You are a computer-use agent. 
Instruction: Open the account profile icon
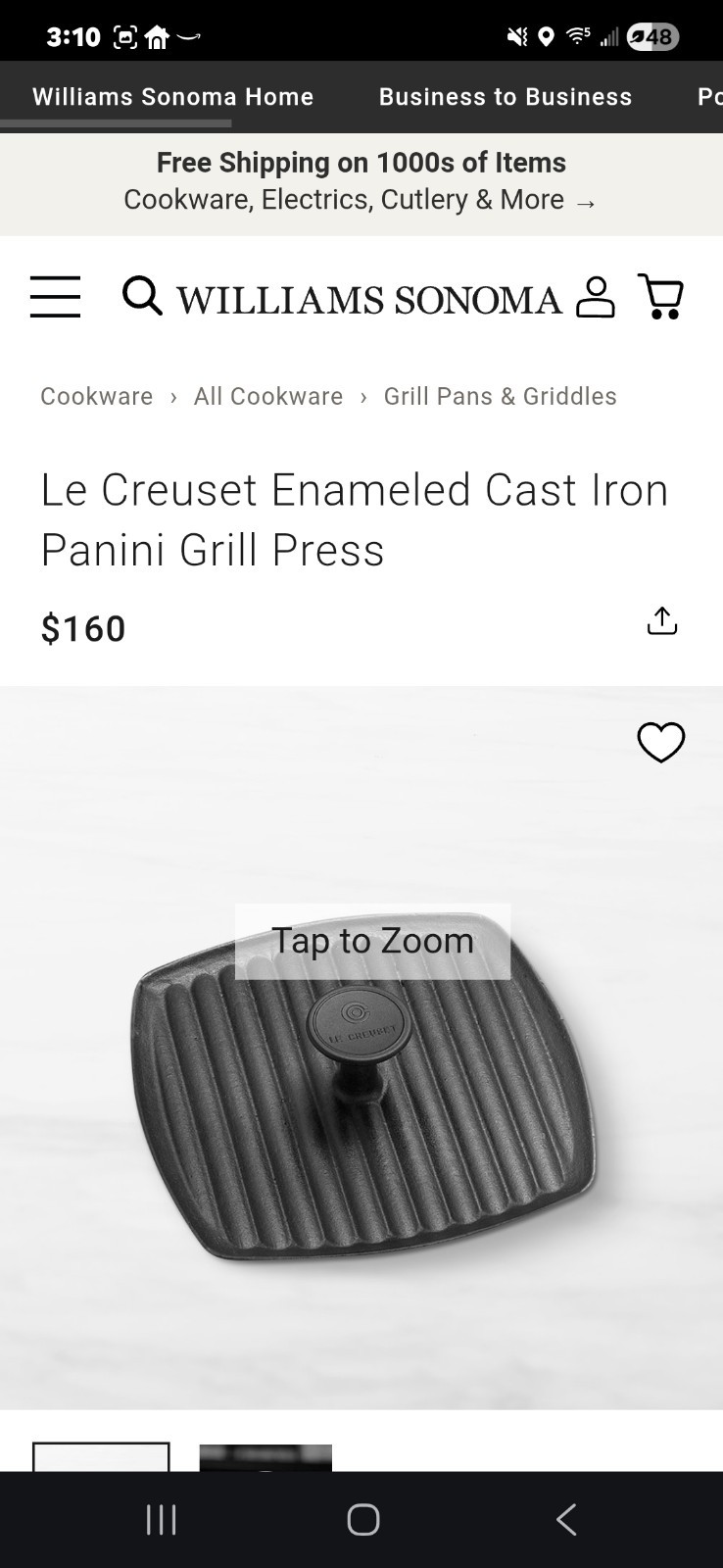598,297
